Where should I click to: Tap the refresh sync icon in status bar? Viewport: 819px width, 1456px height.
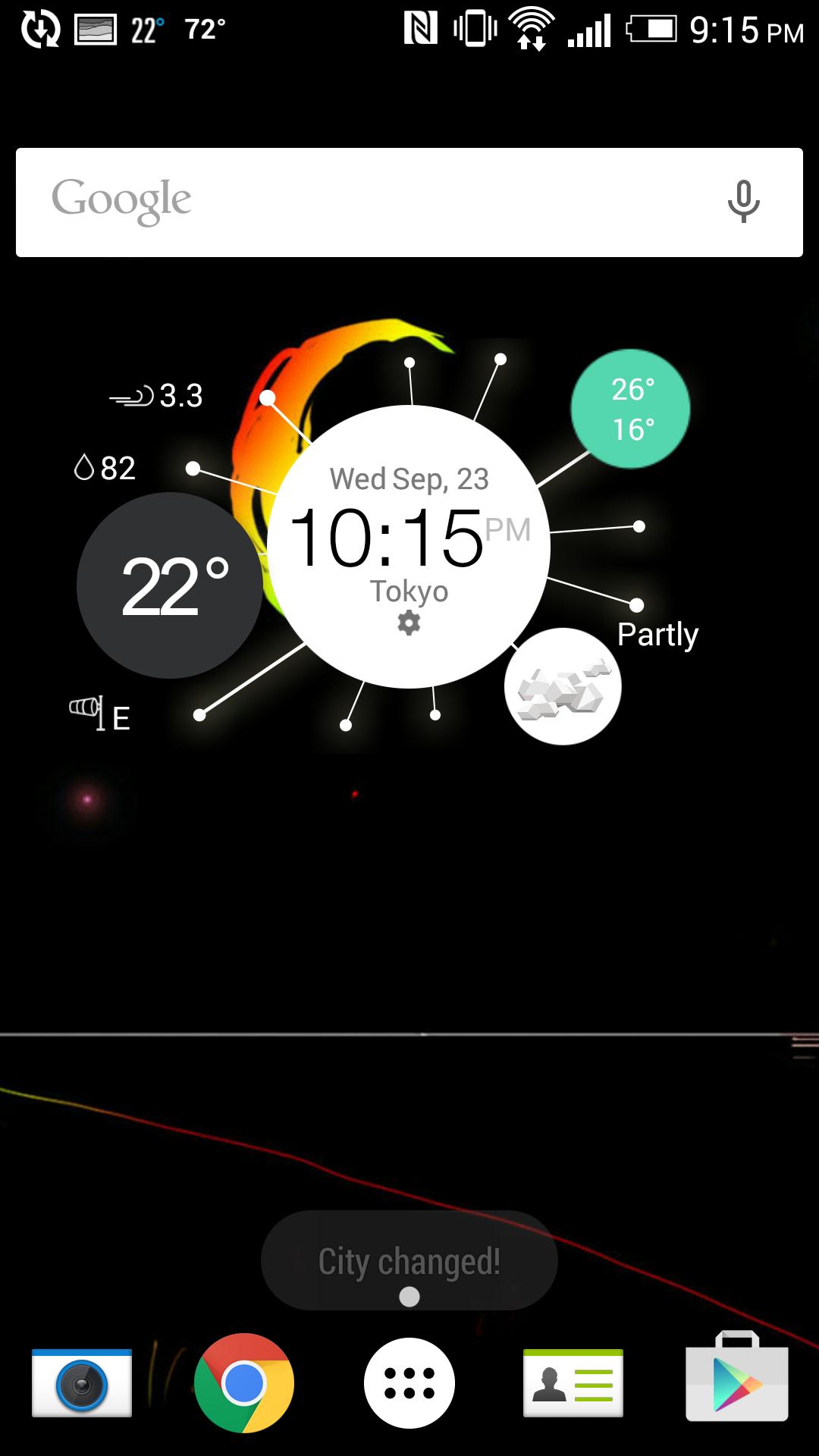[42, 29]
